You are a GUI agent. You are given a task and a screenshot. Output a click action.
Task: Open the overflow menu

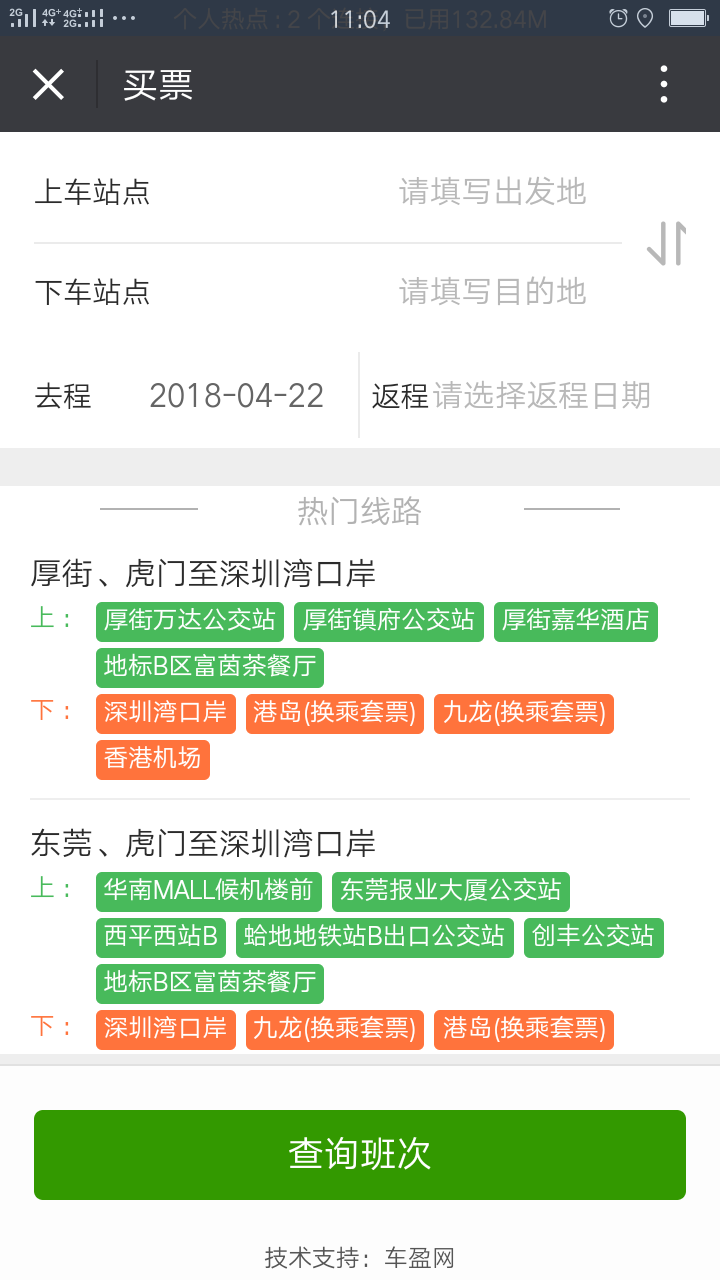[664, 85]
